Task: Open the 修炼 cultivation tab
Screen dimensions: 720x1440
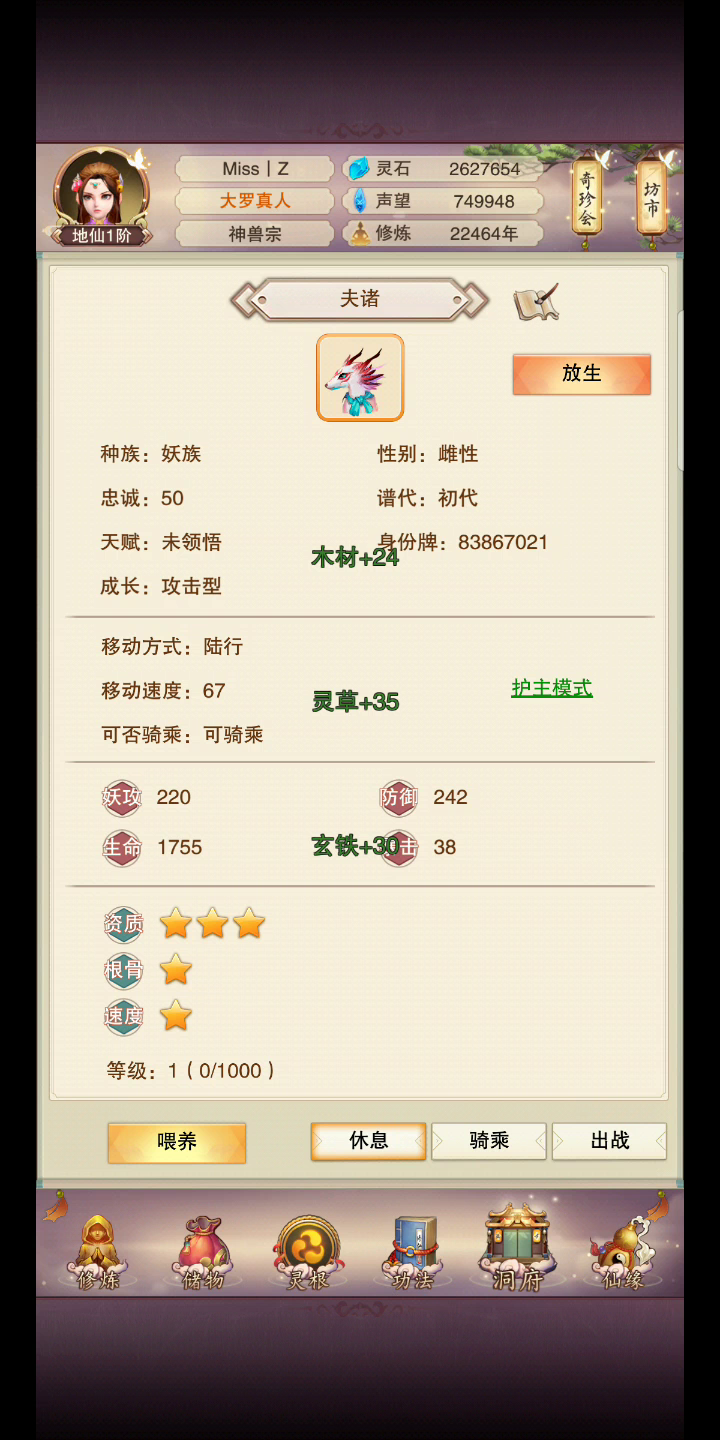Action: [98, 1252]
